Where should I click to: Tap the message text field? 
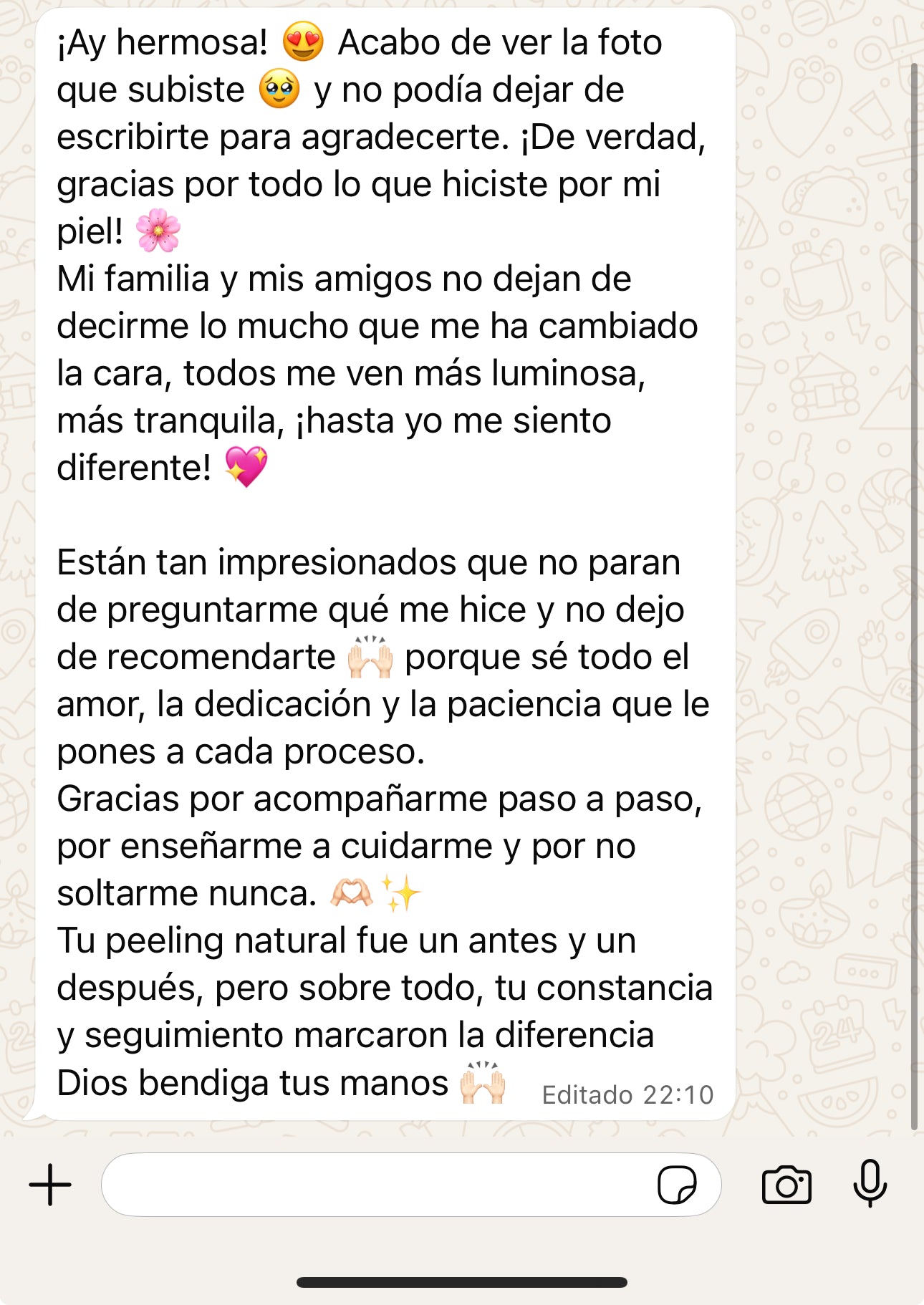(x=372, y=1185)
